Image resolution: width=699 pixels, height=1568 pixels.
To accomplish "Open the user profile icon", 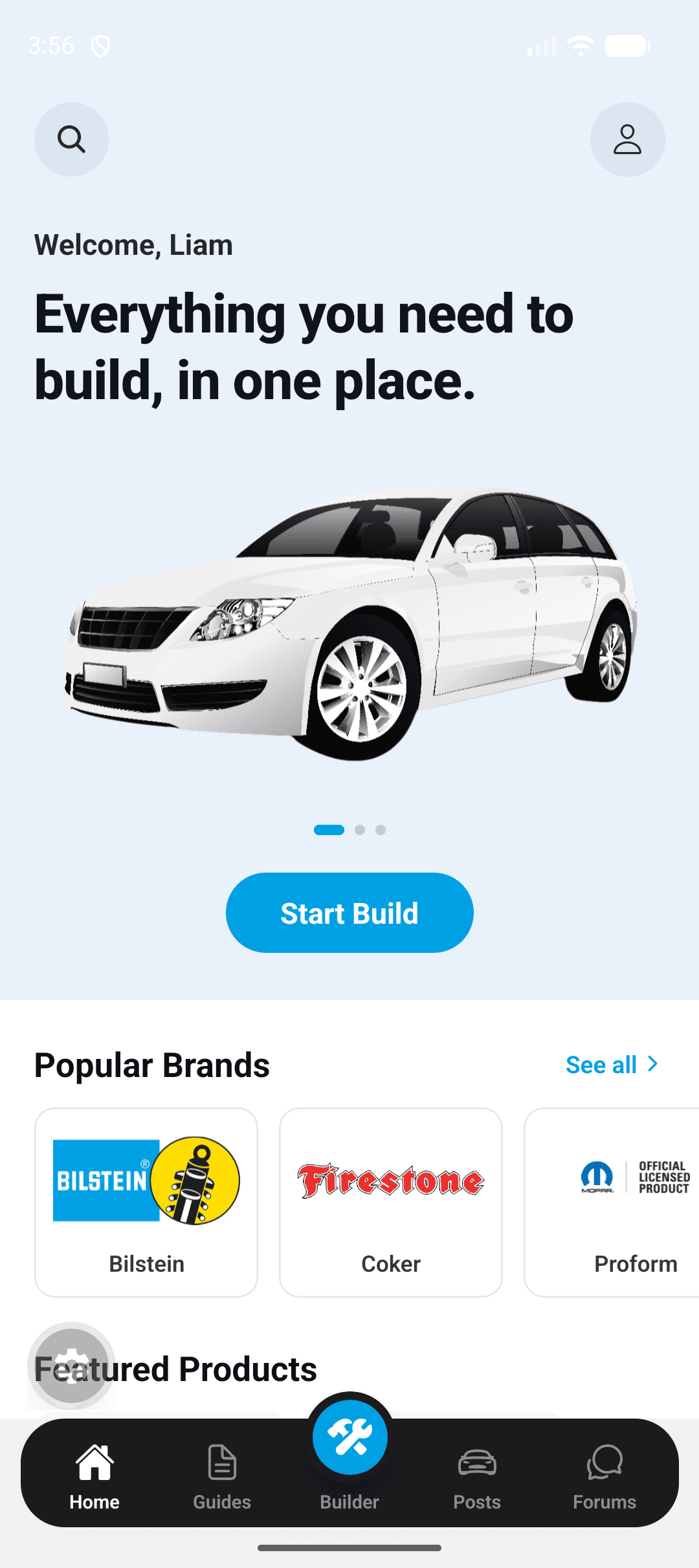I will (x=627, y=139).
